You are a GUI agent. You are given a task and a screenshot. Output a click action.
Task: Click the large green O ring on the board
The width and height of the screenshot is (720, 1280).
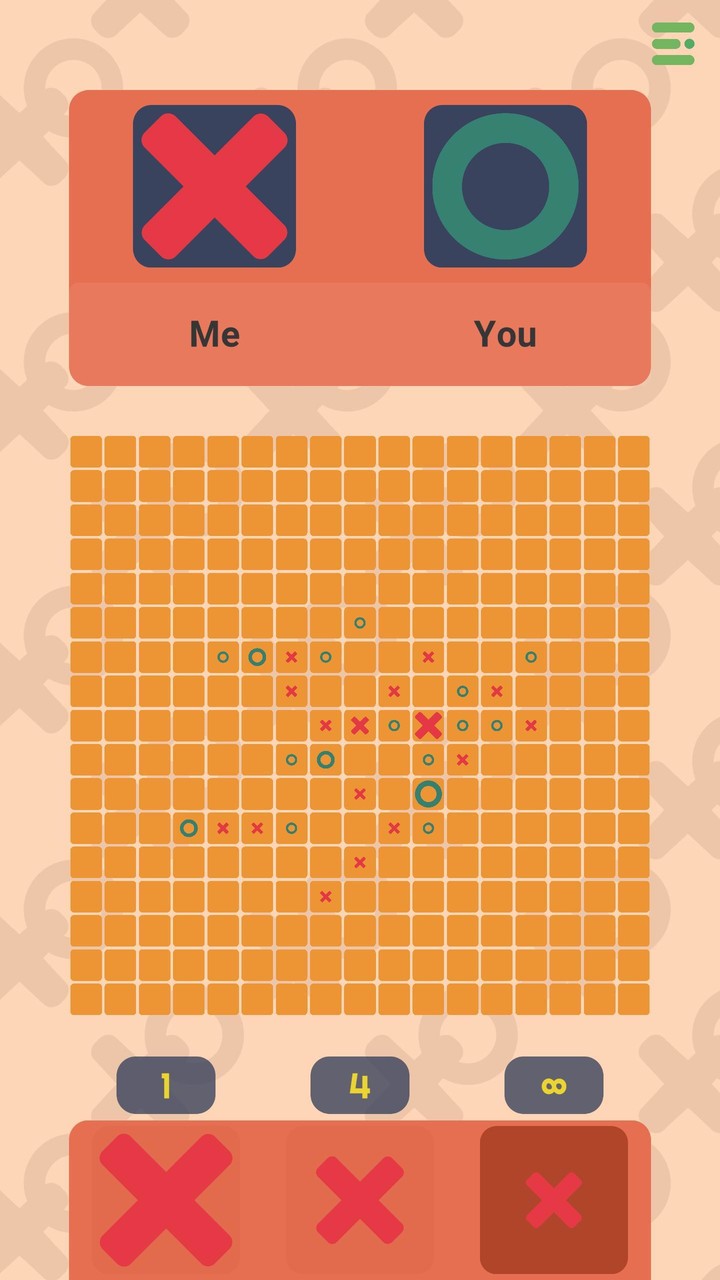(428, 793)
